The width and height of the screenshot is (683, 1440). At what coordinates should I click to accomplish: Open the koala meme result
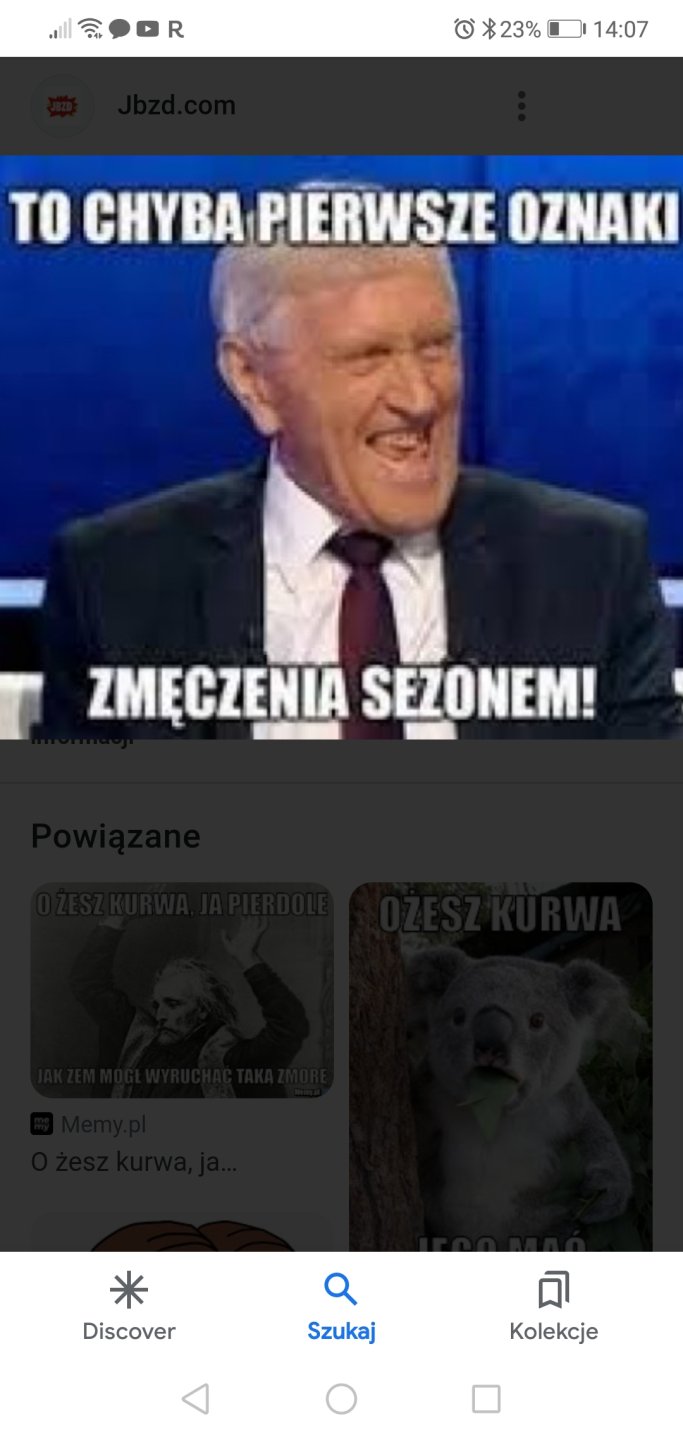[x=500, y=1065]
